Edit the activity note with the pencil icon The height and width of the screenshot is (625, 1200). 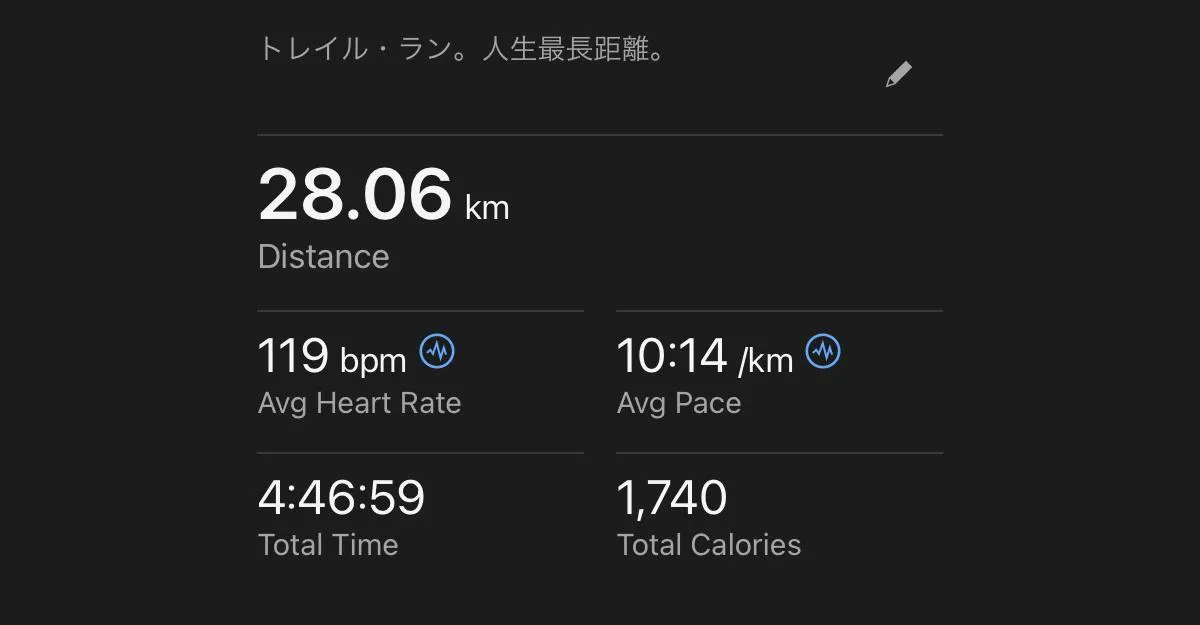coord(899,75)
